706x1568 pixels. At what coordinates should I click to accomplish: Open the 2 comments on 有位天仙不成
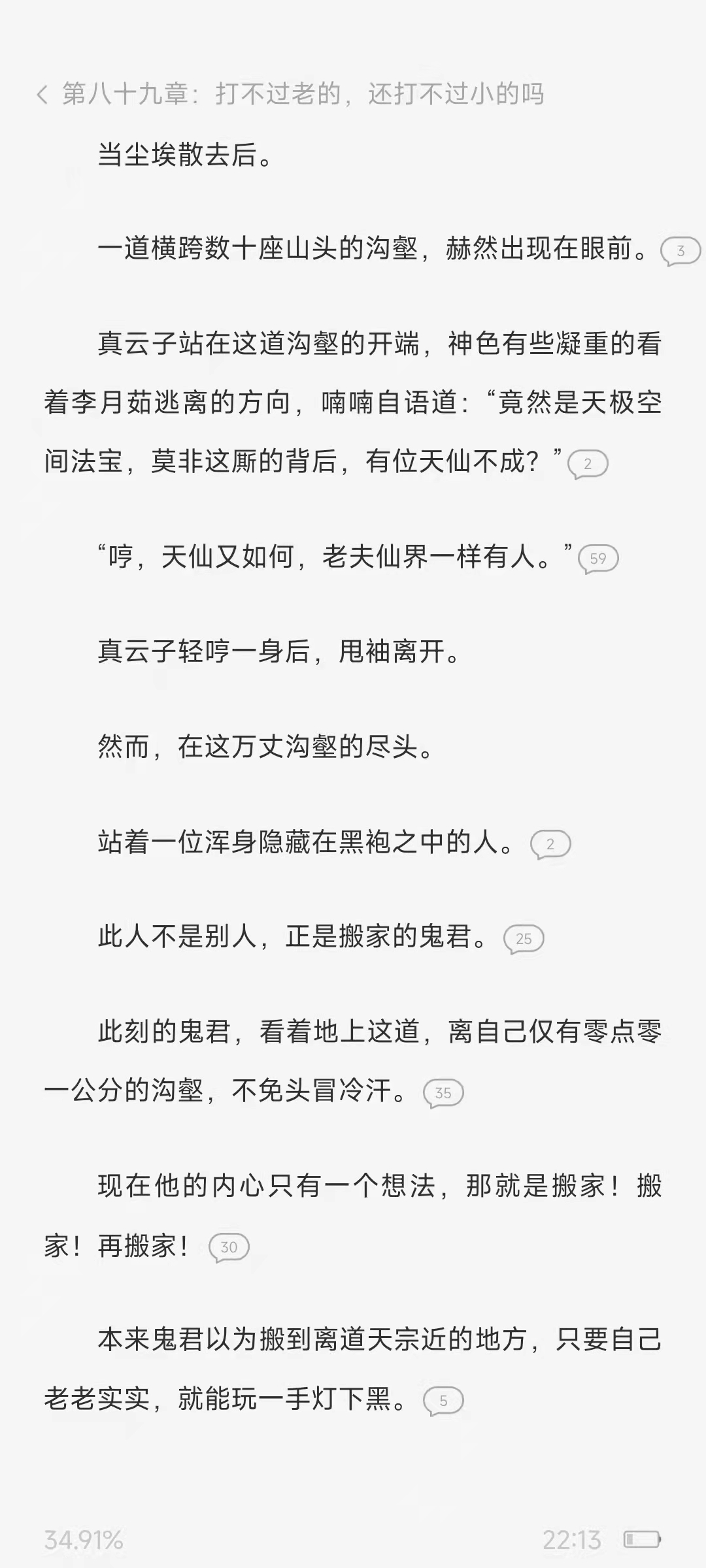point(588,464)
